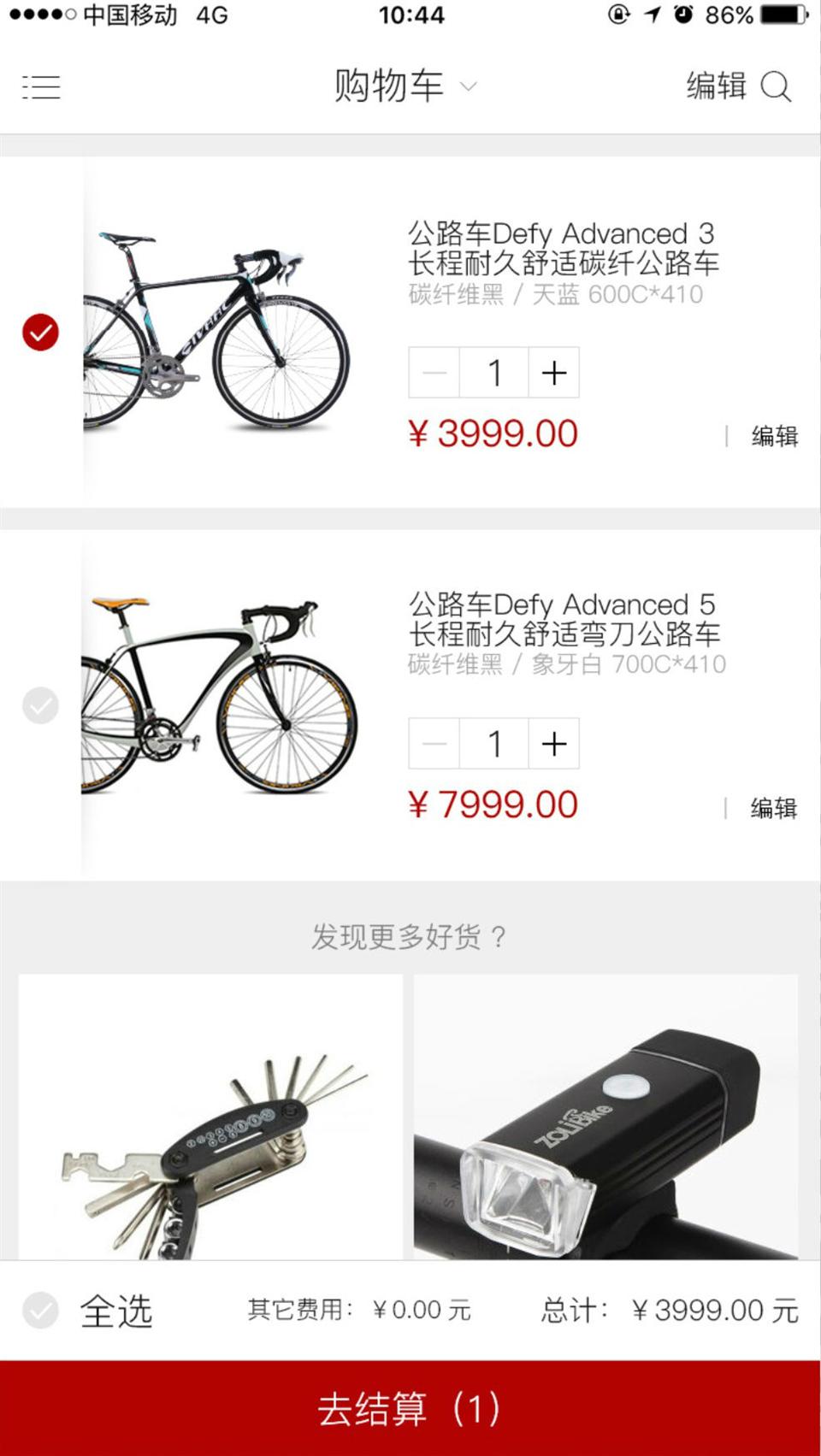Open the Defy Advanced 5 bike image
This screenshot has height=1456, width=821.
218,697
